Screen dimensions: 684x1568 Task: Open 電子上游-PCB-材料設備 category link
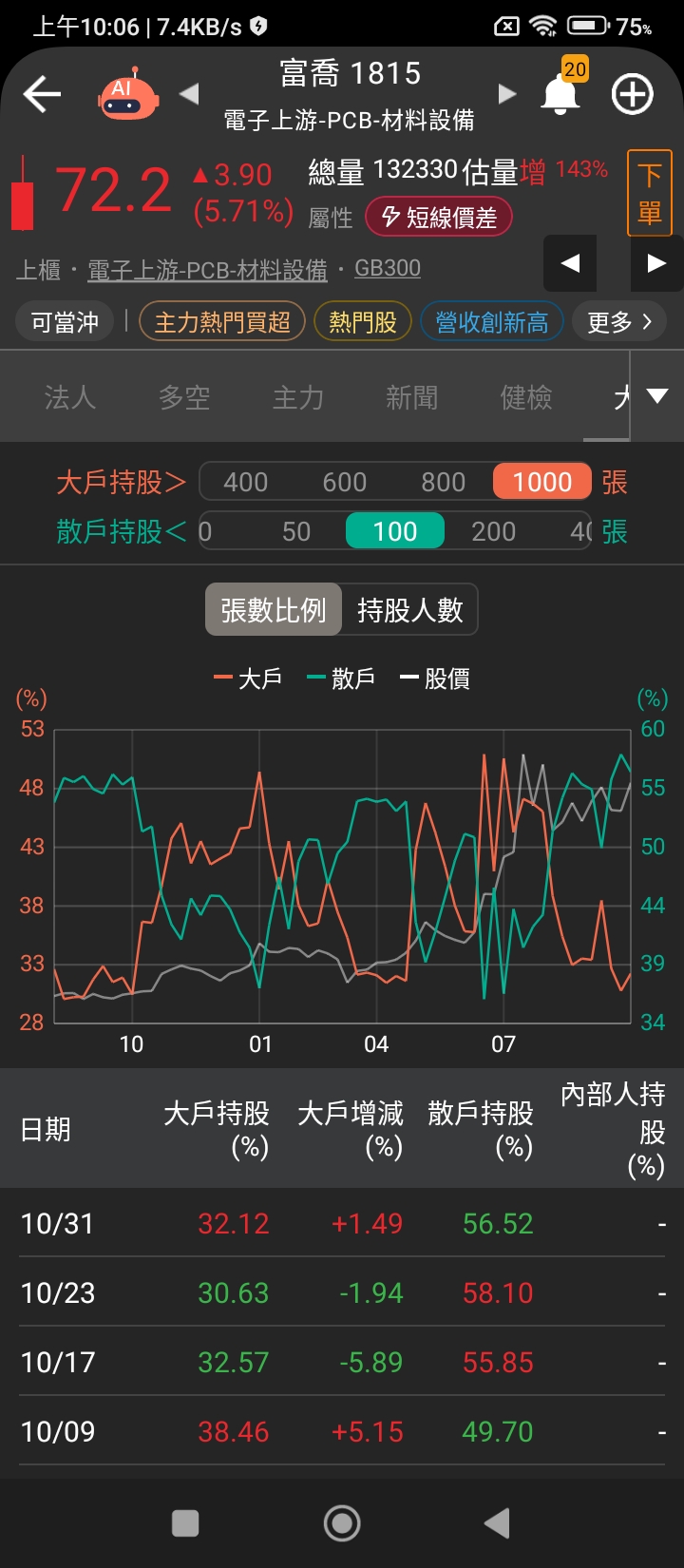pos(207,270)
